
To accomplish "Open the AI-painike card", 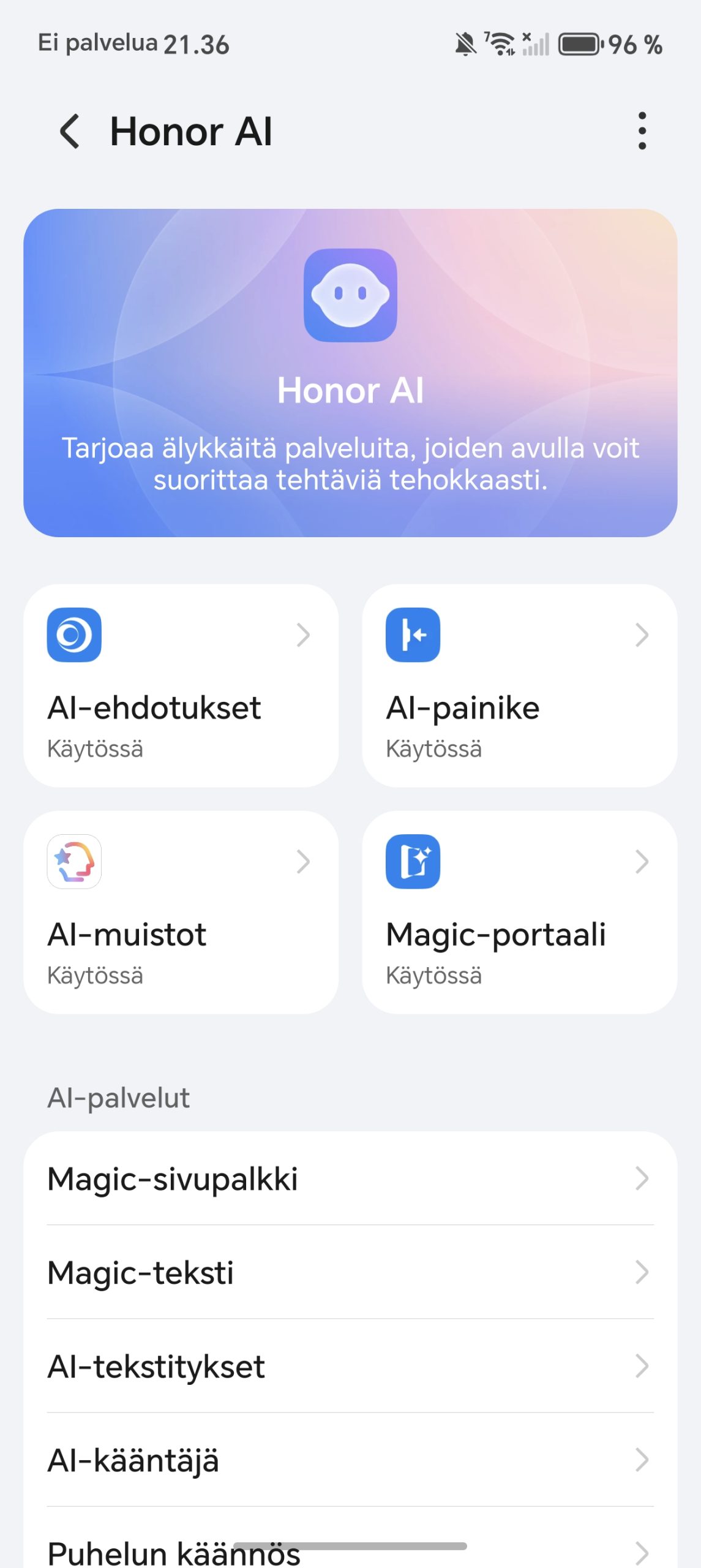I will (x=519, y=685).
